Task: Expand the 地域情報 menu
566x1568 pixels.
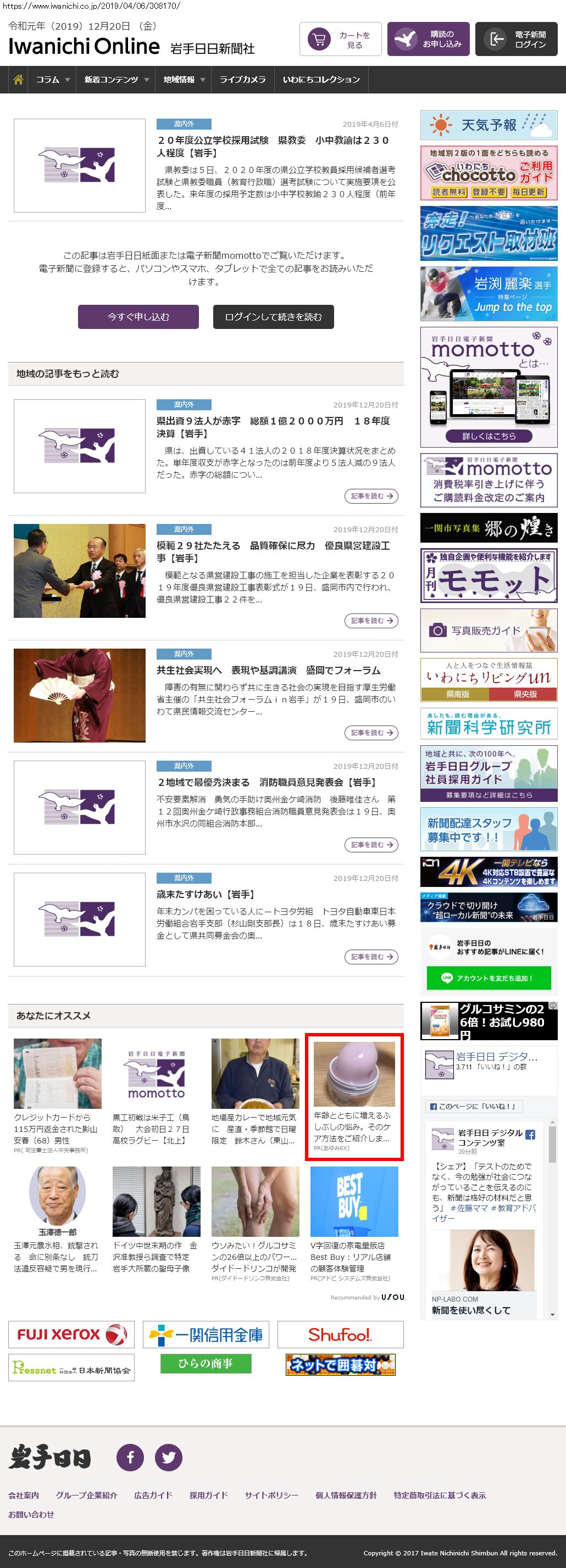Action: [x=184, y=80]
